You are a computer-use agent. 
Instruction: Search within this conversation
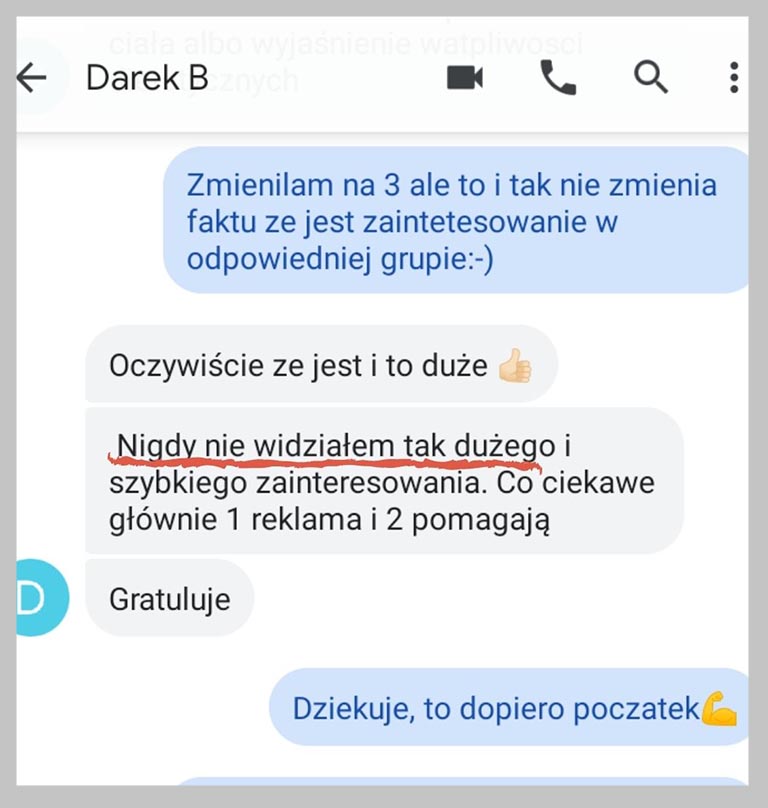[x=651, y=78]
